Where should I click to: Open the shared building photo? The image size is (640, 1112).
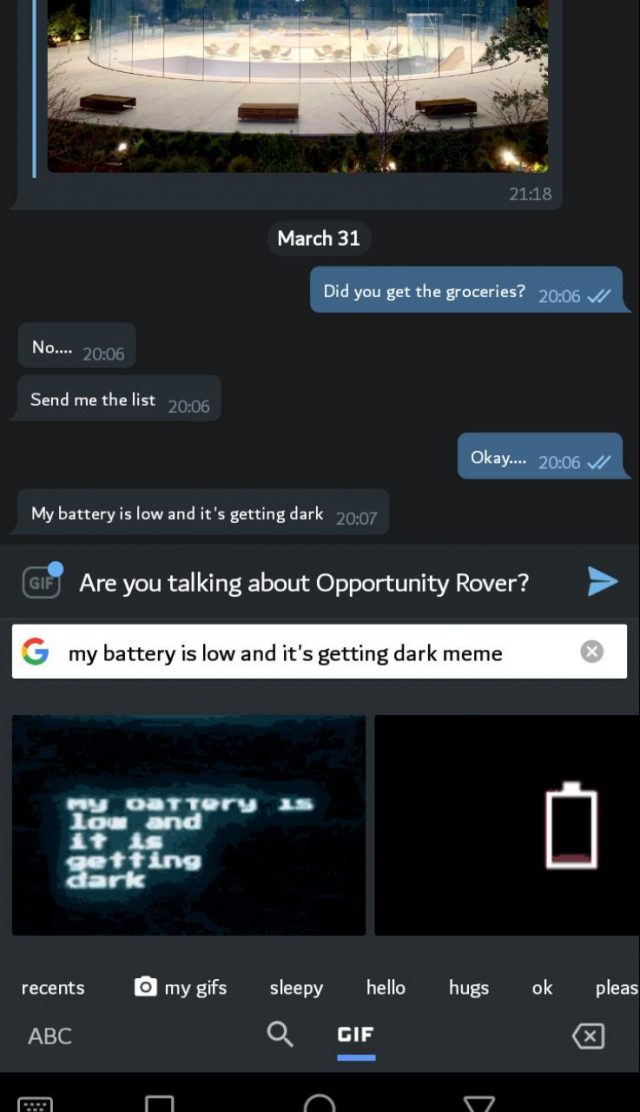click(297, 86)
